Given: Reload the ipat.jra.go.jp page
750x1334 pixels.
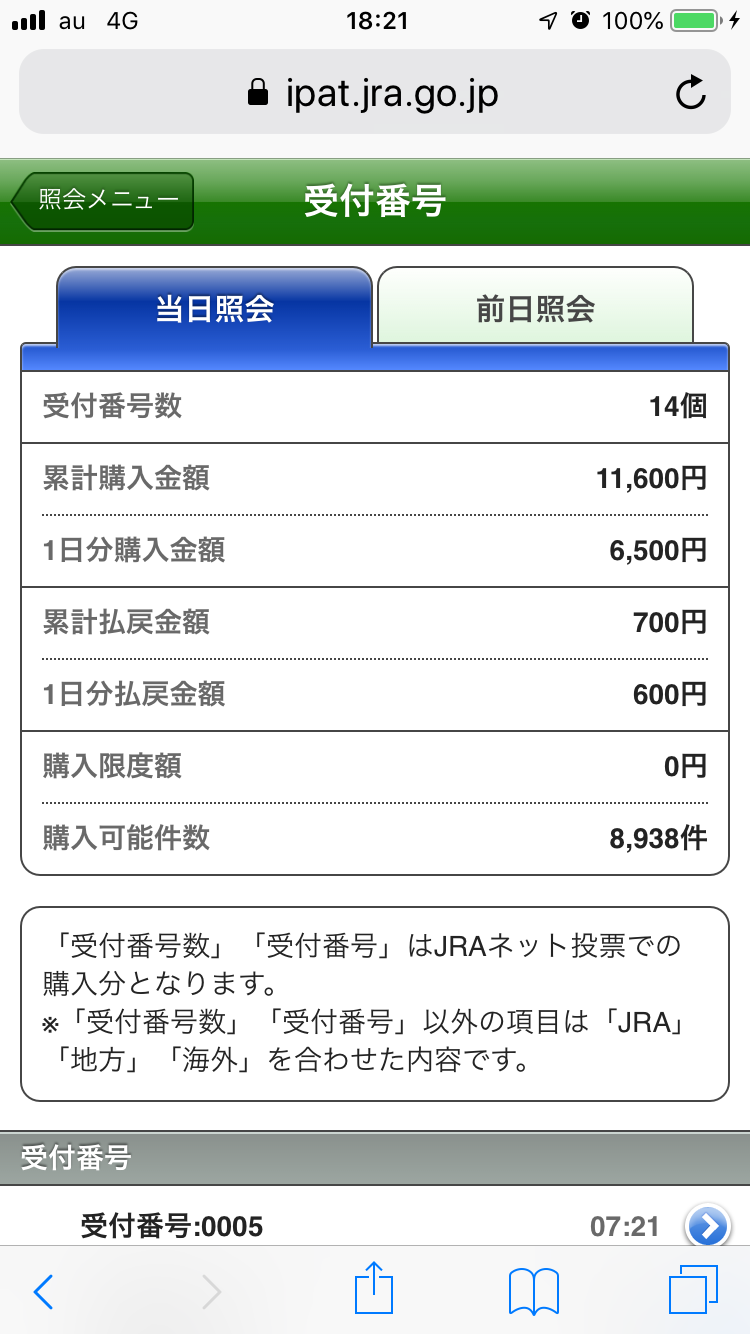Looking at the screenshot, I should (691, 94).
